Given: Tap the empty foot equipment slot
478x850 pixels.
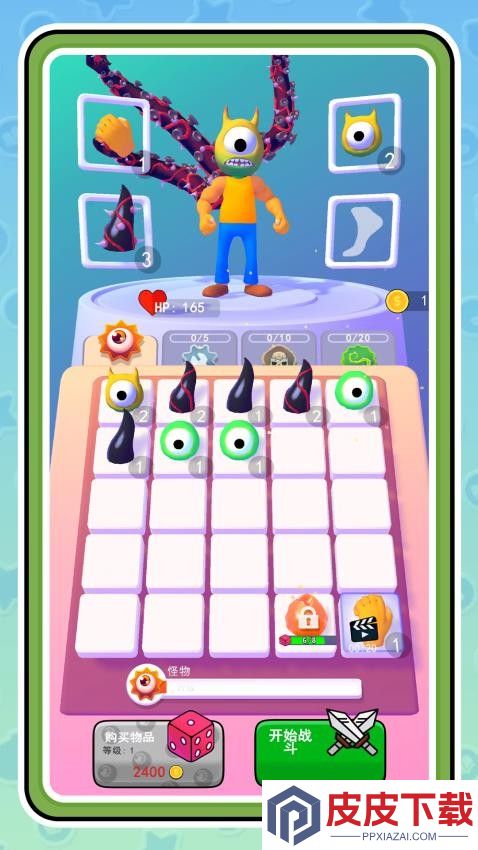Looking at the screenshot, I should (363, 230).
